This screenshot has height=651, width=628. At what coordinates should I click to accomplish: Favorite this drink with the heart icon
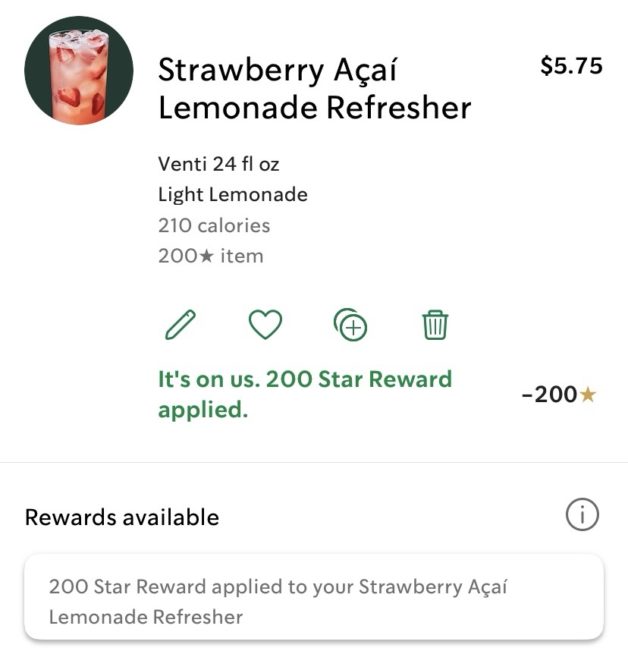pyautogui.click(x=265, y=325)
